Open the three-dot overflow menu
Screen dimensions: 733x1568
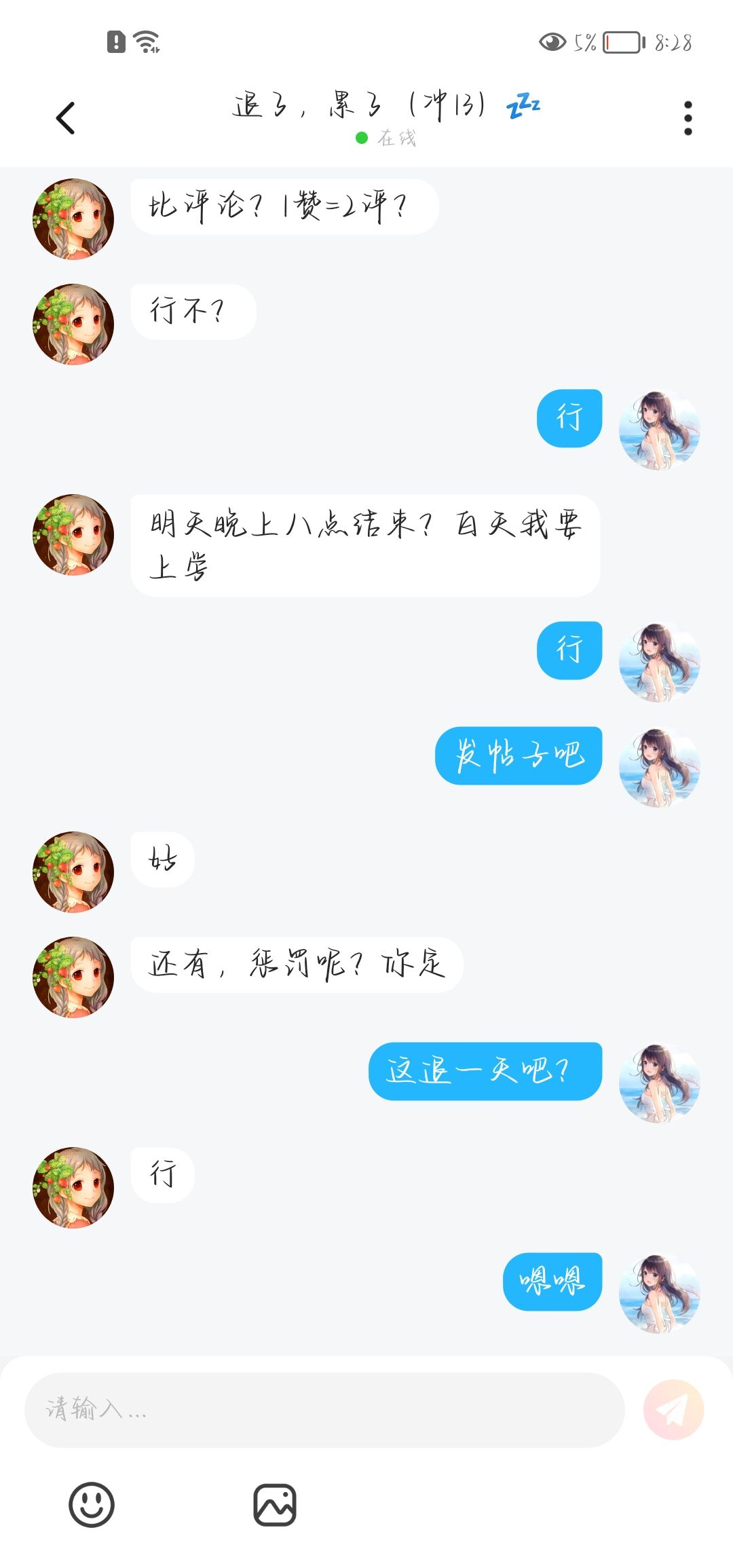(x=688, y=118)
